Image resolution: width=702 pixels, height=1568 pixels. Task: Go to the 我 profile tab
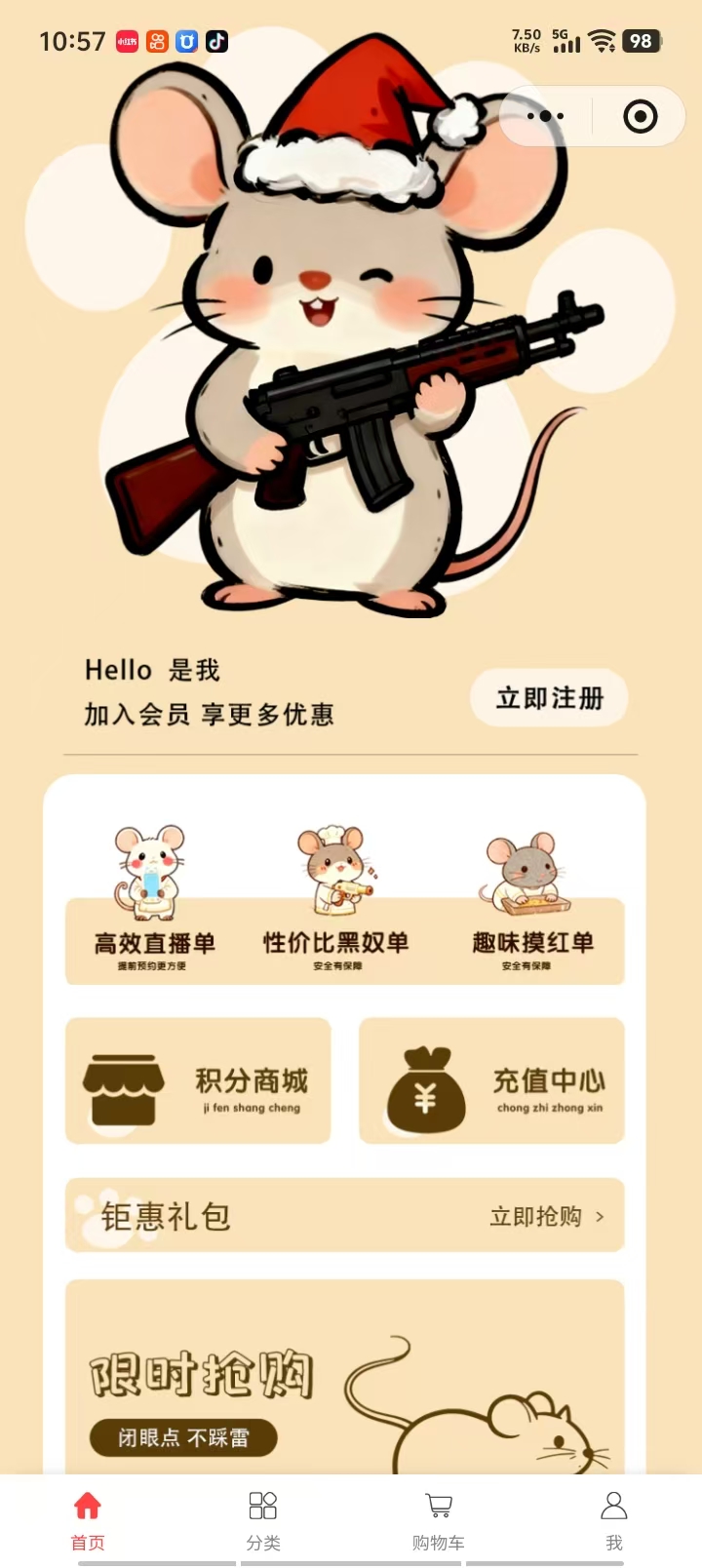pyautogui.click(x=613, y=1520)
